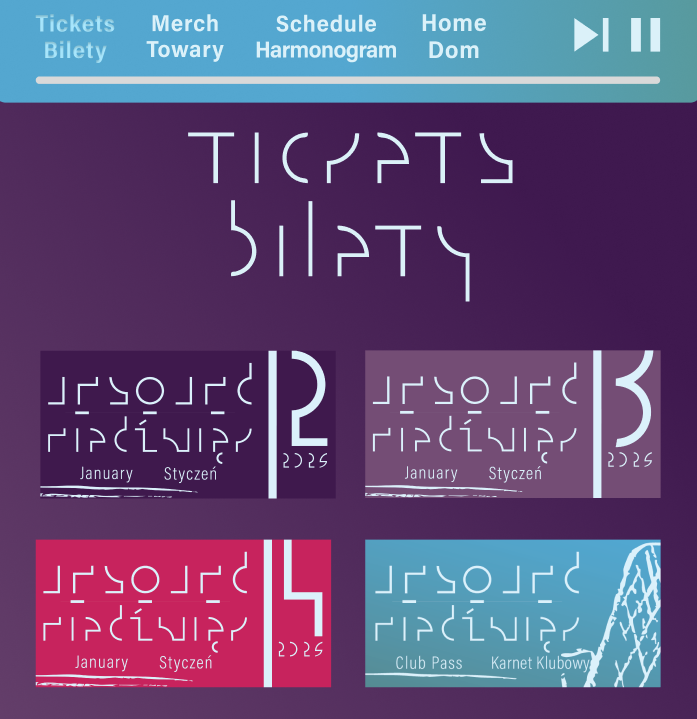Tap the playback progress bar
The image size is (697, 719).
click(348, 80)
